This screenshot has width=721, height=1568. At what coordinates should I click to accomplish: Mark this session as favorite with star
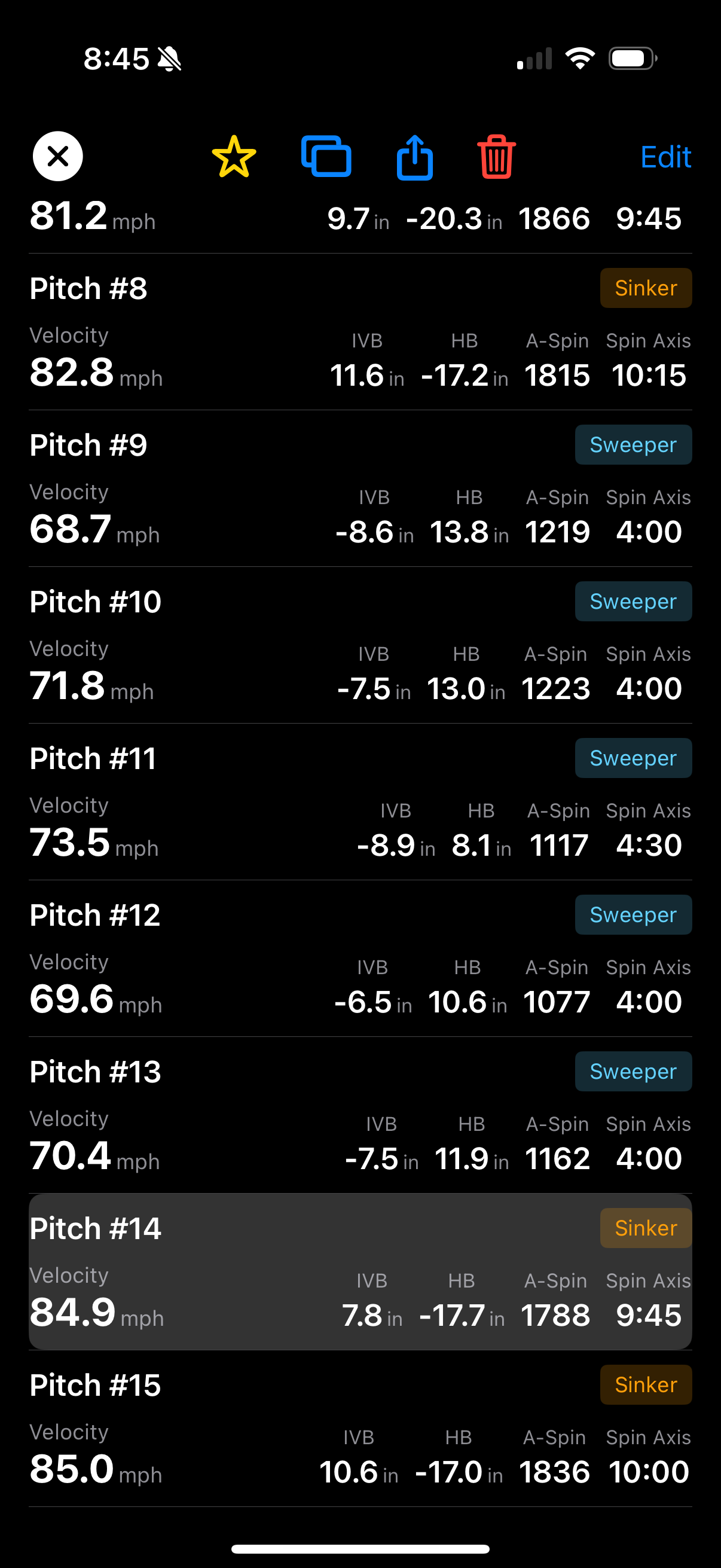234,157
